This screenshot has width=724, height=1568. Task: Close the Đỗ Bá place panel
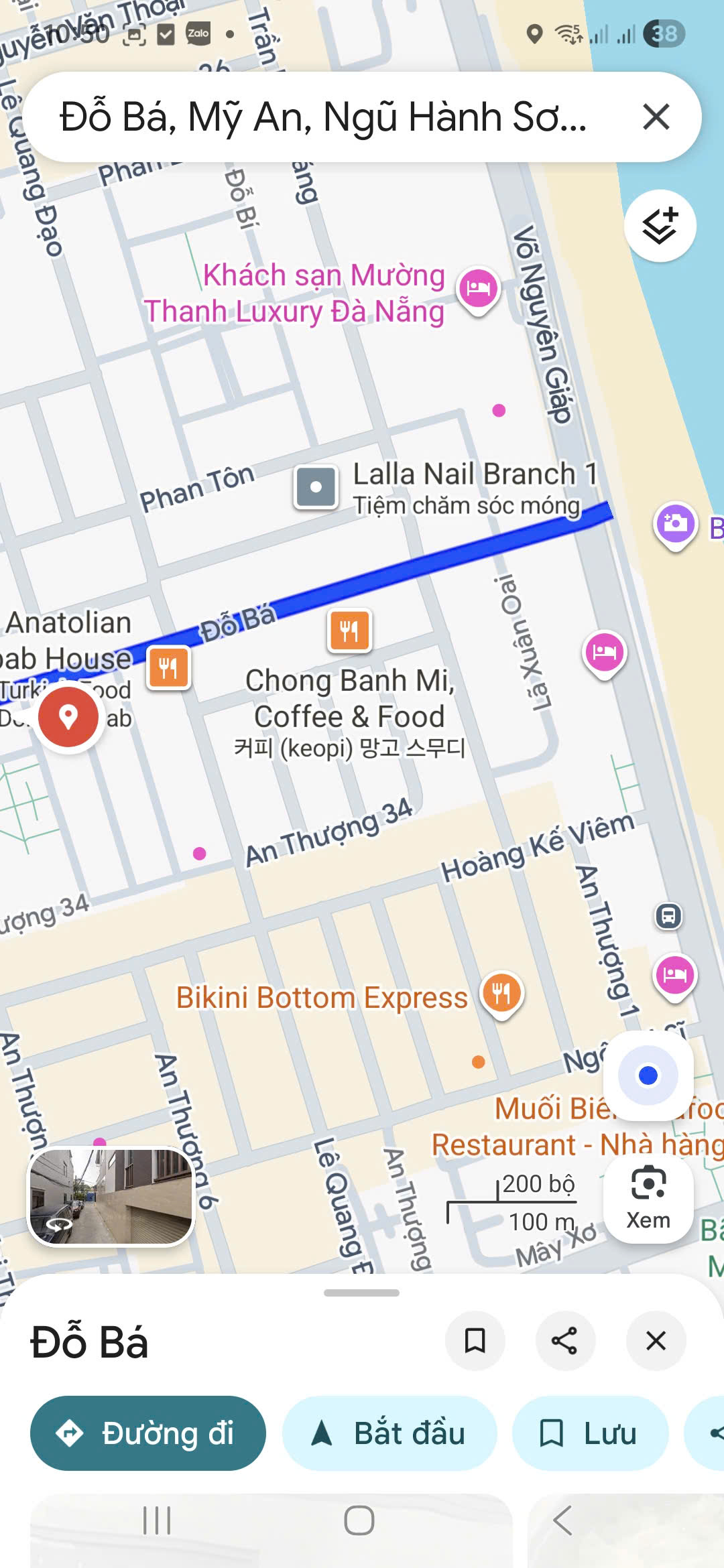coord(655,1341)
